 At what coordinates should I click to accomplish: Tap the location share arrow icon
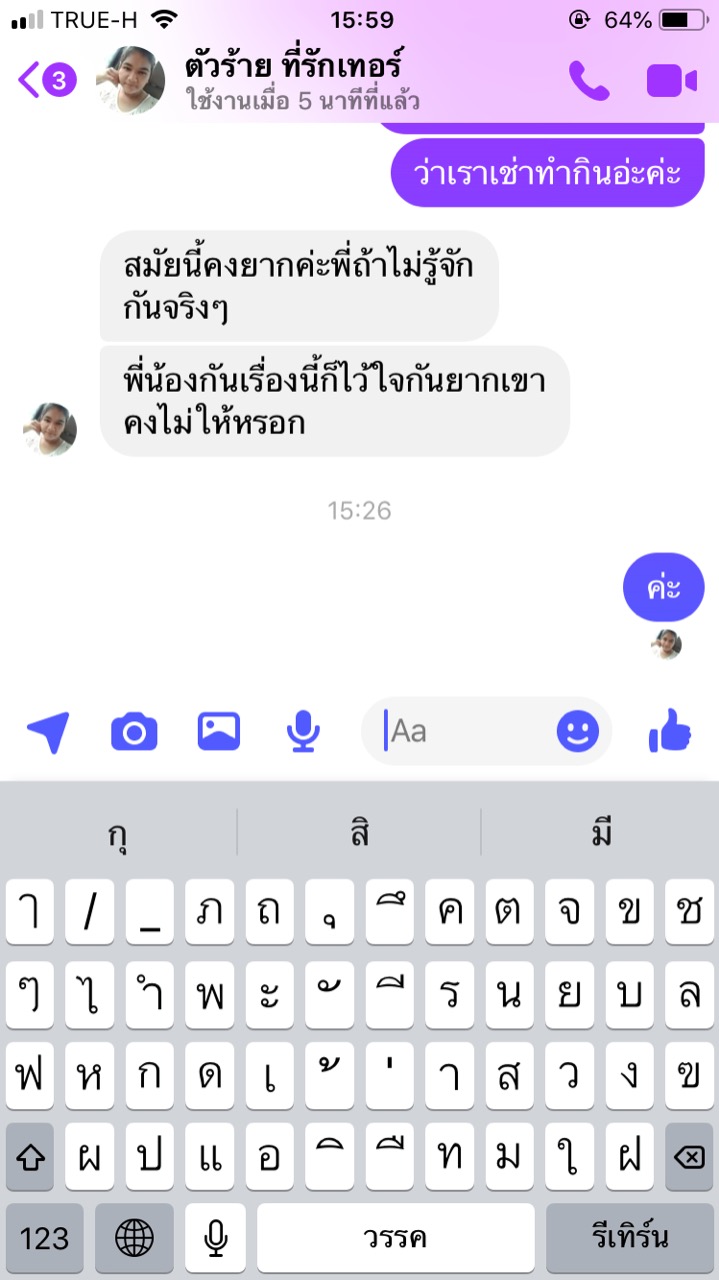pyautogui.click(x=48, y=733)
